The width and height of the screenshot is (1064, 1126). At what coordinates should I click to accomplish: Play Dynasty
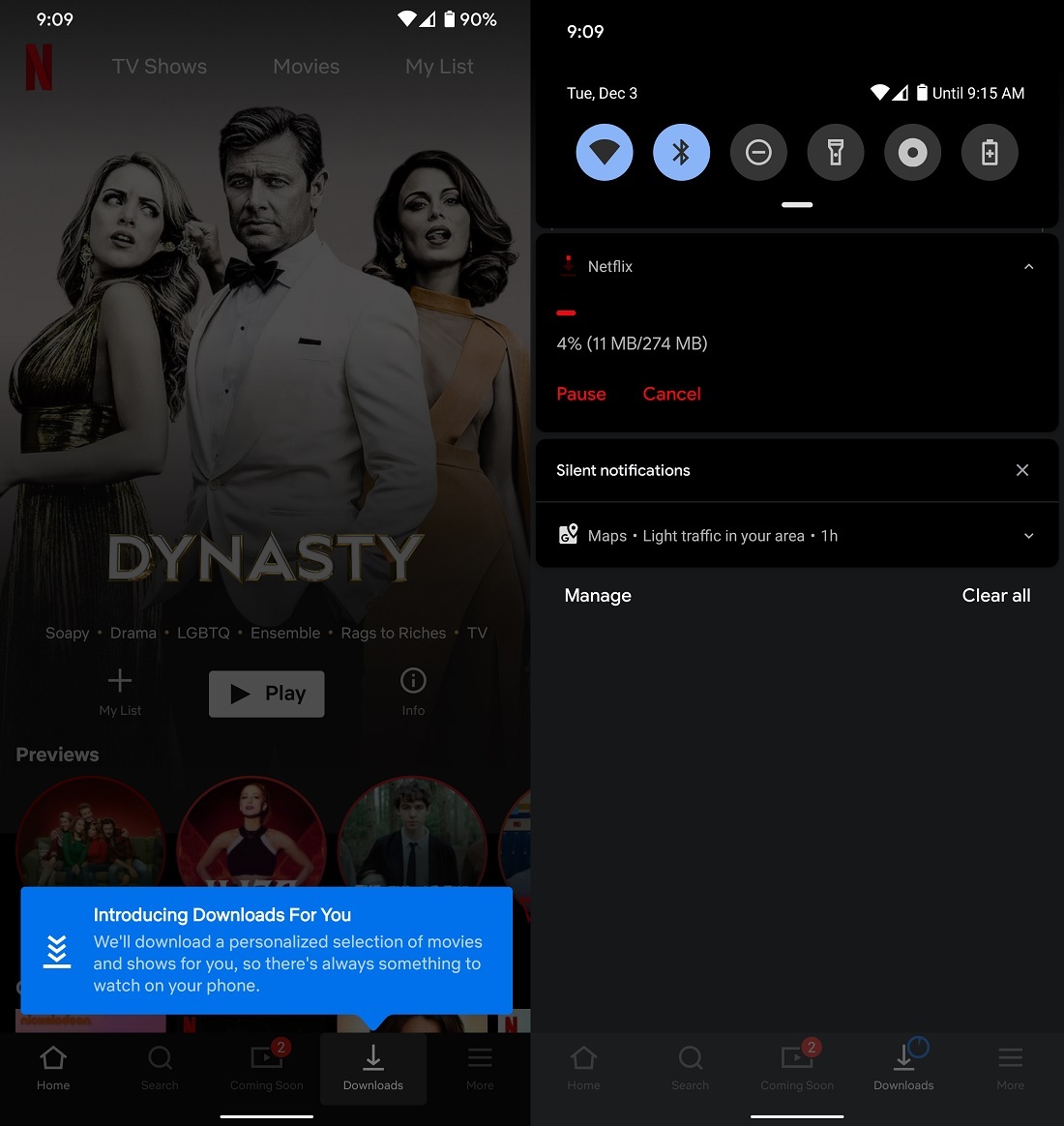pyautogui.click(x=267, y=694)
